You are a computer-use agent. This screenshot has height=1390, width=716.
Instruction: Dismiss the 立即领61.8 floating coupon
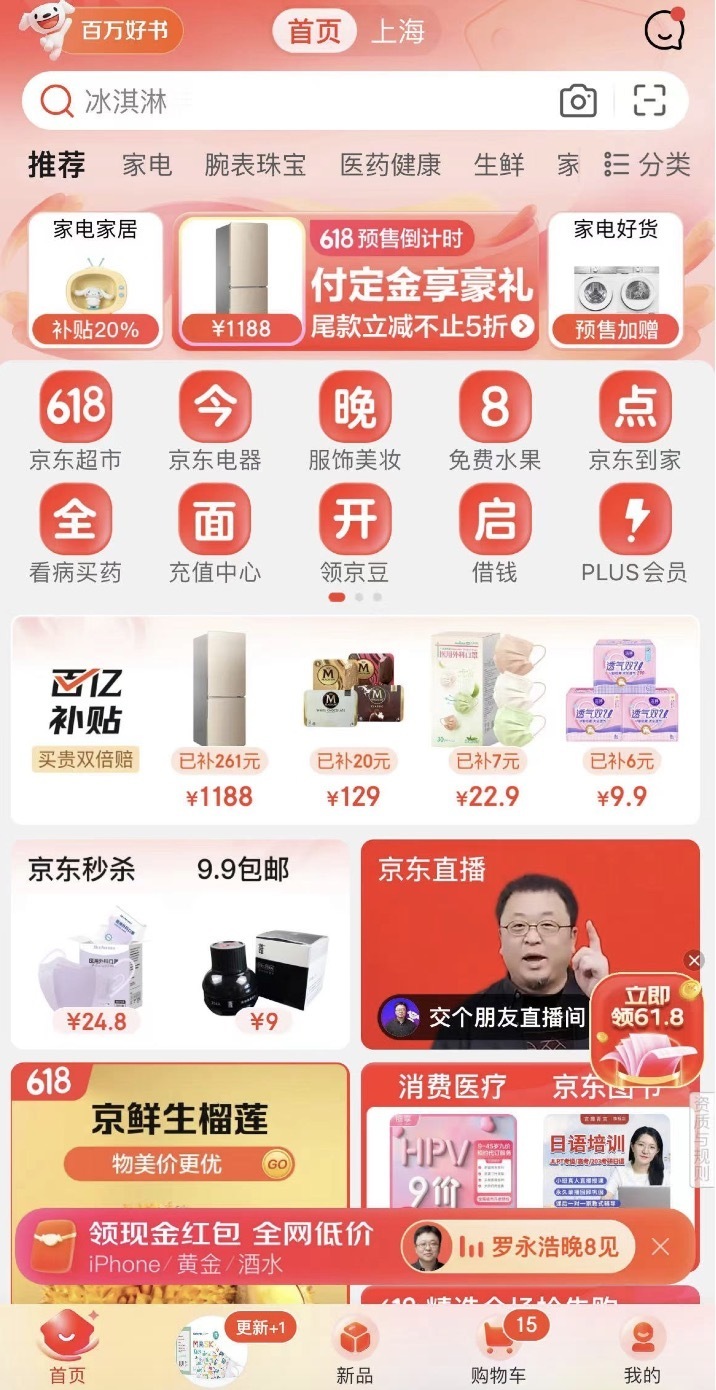coord(694,960)
